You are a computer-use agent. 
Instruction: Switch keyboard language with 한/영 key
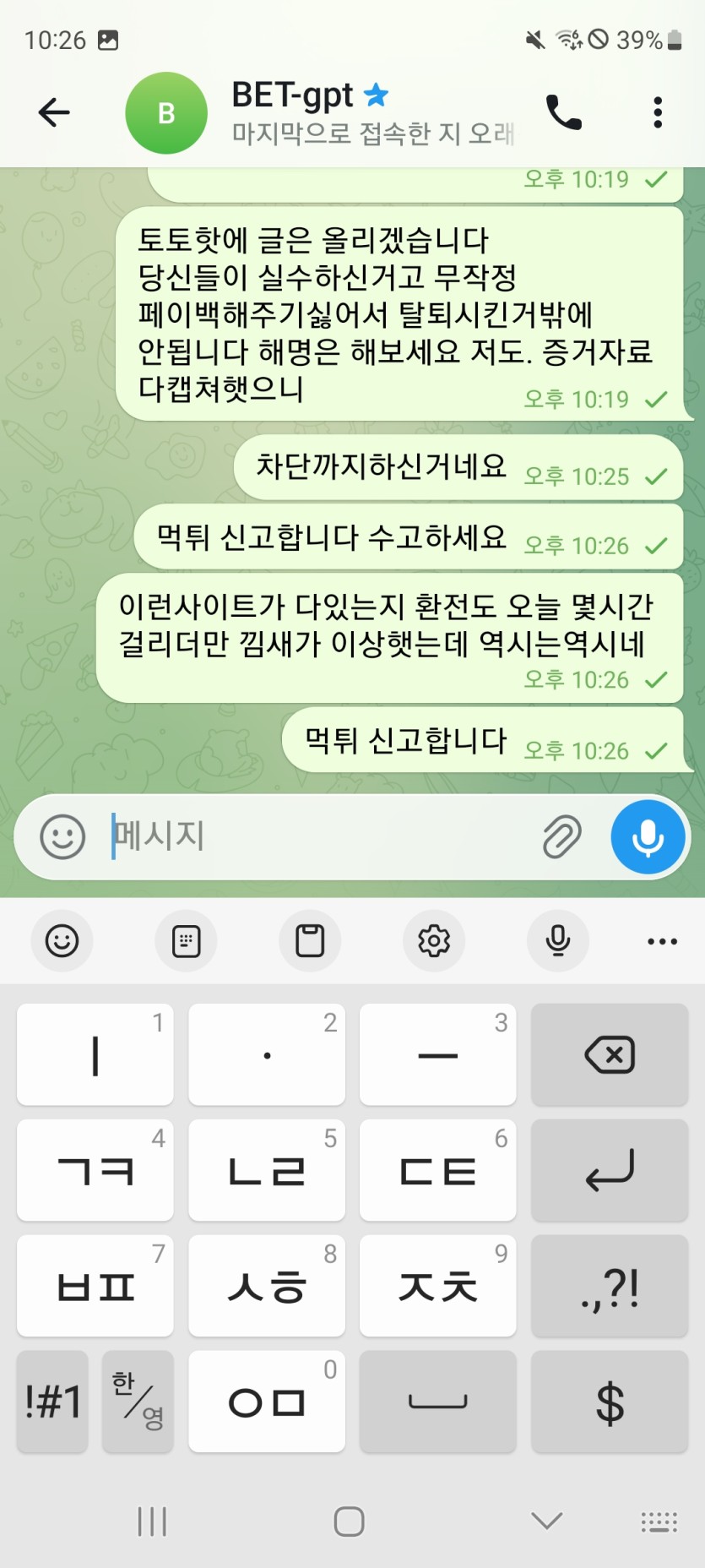(138, 1401)
